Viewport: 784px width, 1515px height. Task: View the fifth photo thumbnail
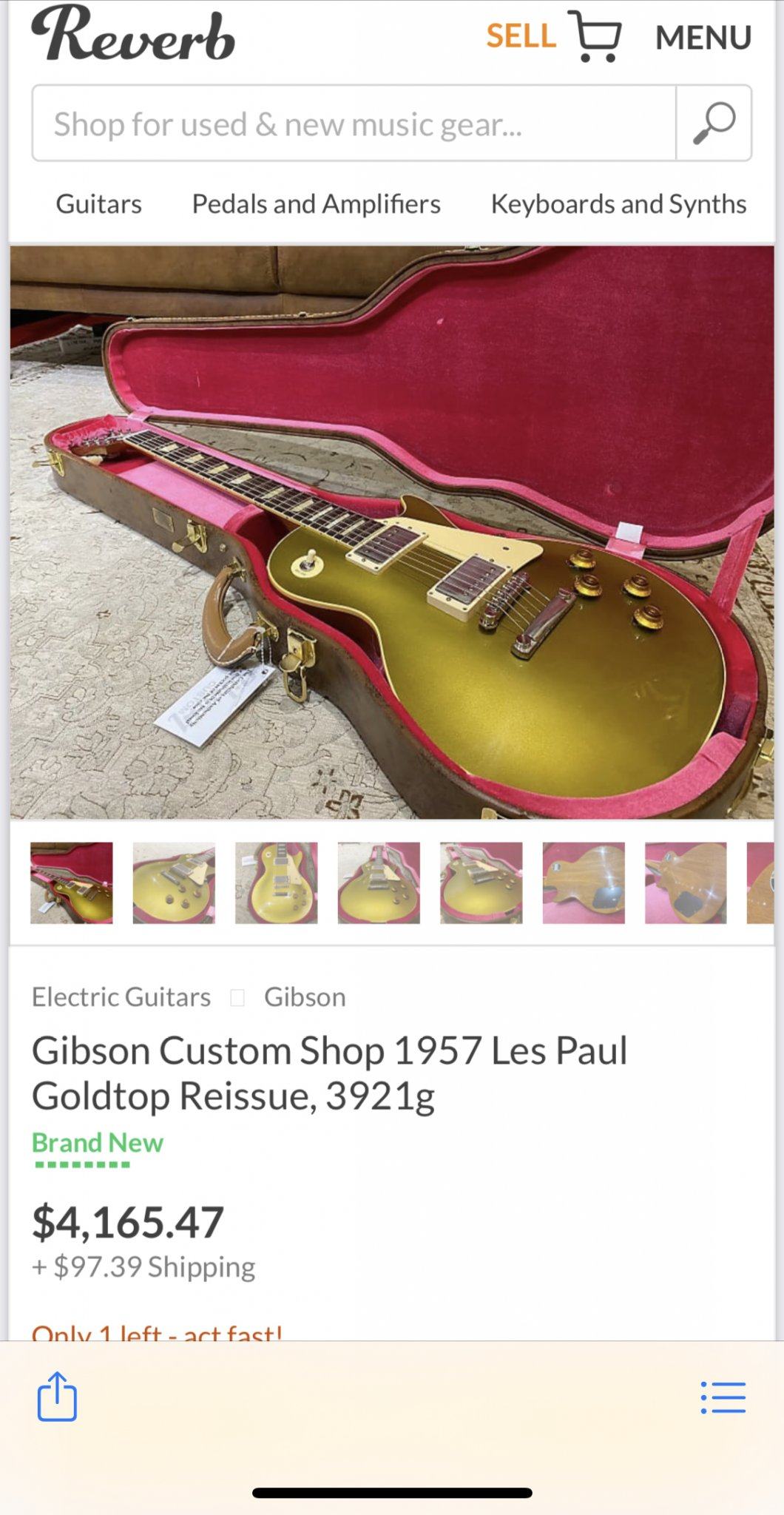(481, 883)
